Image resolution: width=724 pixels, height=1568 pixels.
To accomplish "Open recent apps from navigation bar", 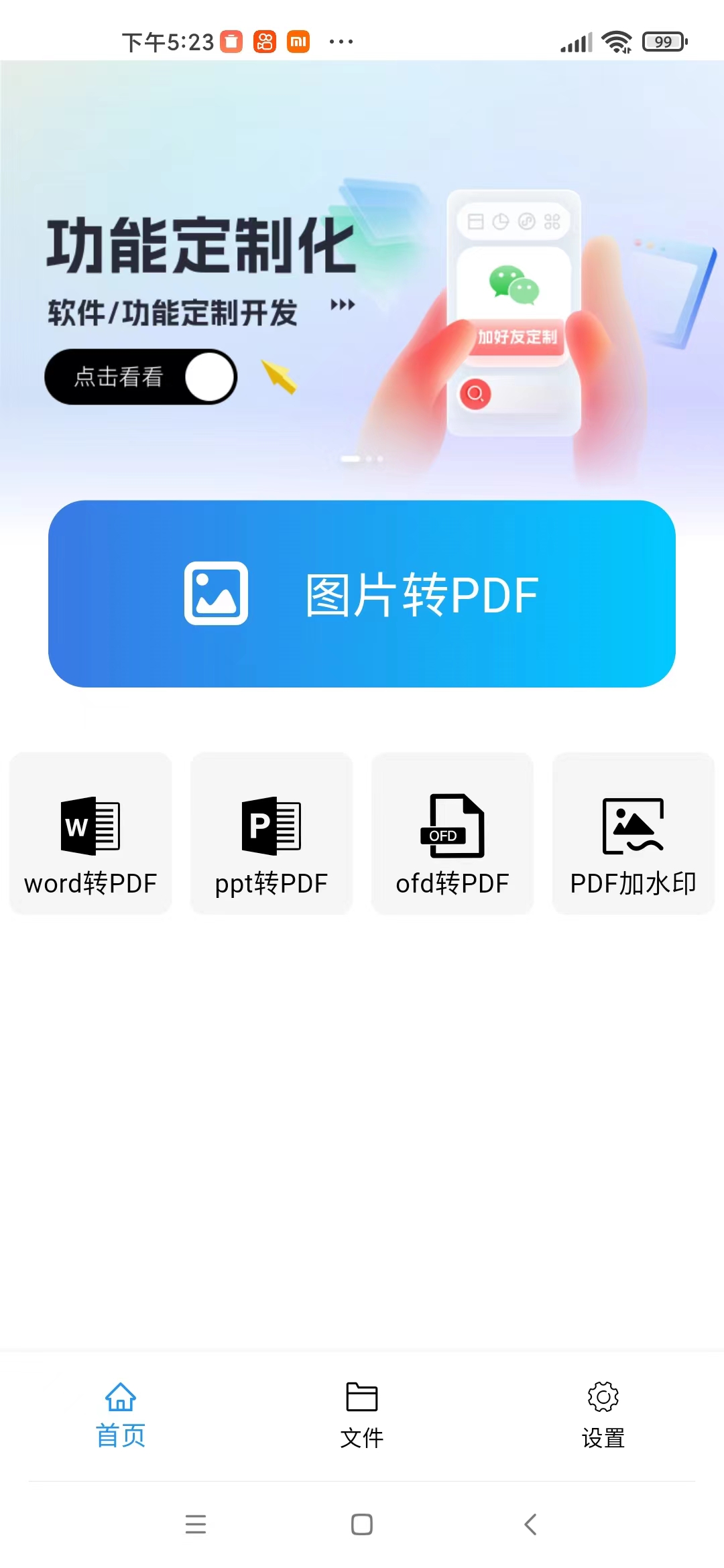I will 196,1524.
